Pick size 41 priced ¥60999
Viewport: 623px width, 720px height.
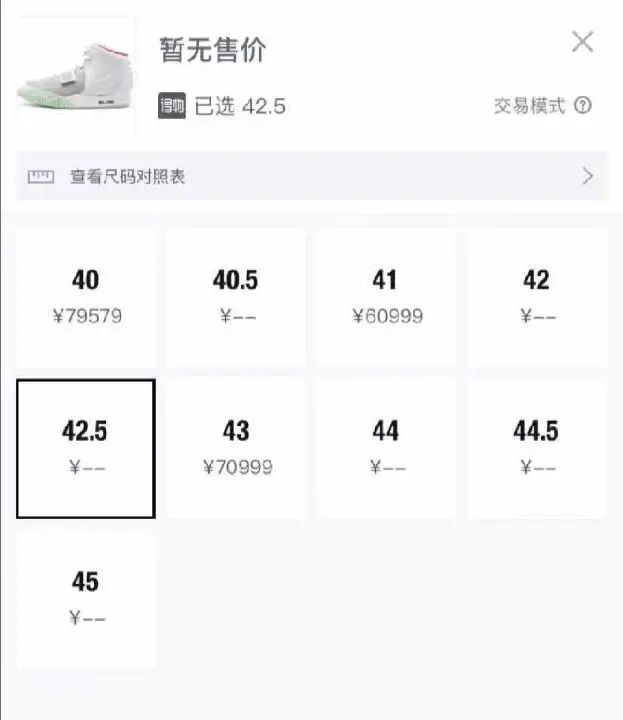[386, 297]
